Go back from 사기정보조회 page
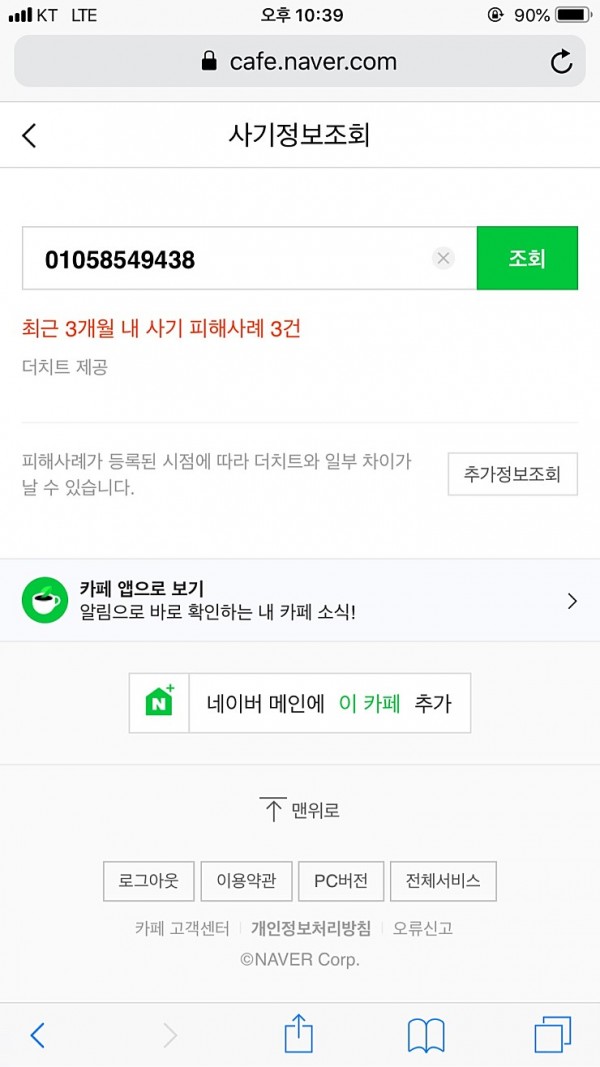The image size is (600, 1067). click(x=29, y=136)
